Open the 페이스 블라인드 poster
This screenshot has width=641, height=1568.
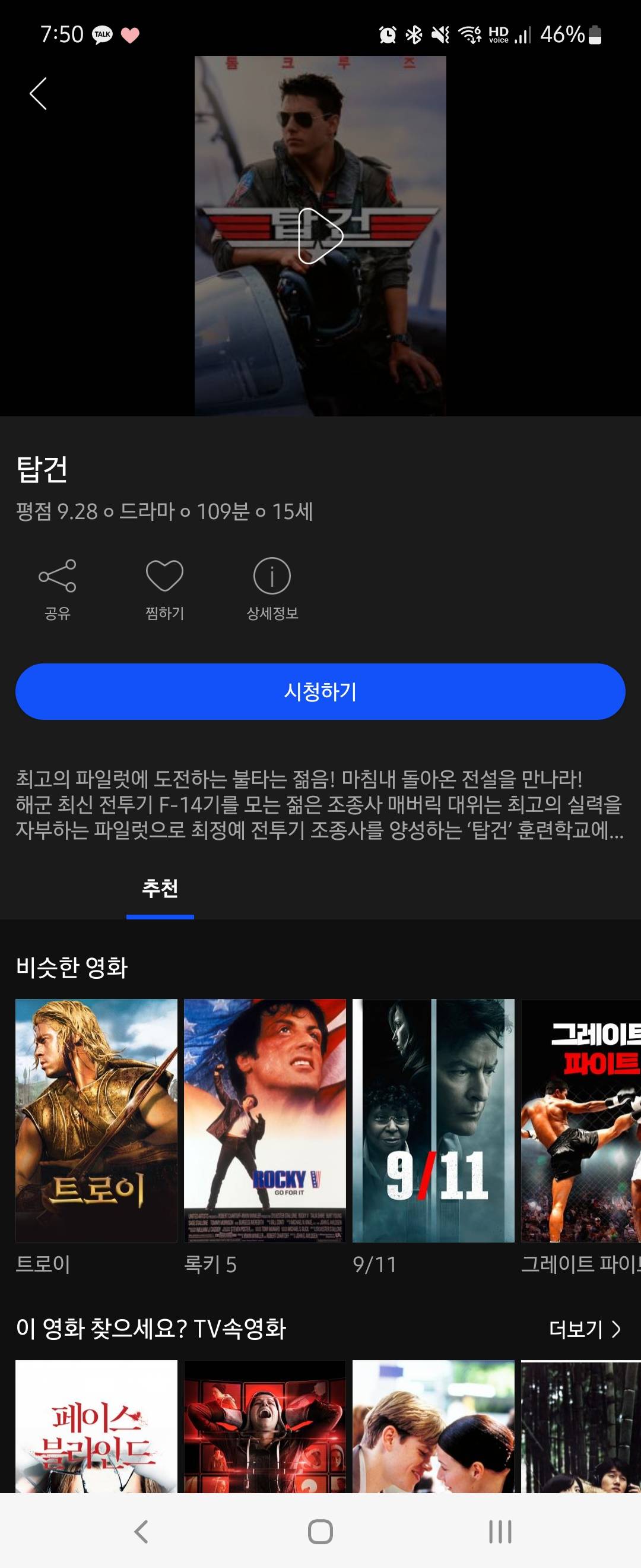tap(96, 1427)
